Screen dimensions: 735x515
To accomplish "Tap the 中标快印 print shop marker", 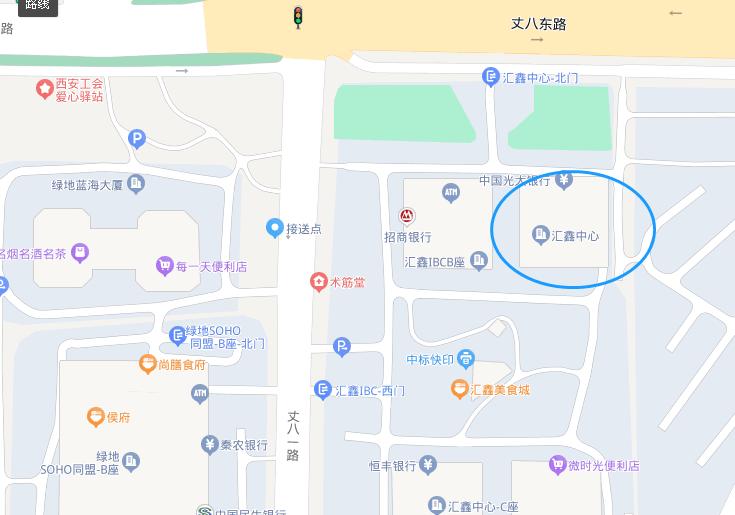I will [466, 359].
